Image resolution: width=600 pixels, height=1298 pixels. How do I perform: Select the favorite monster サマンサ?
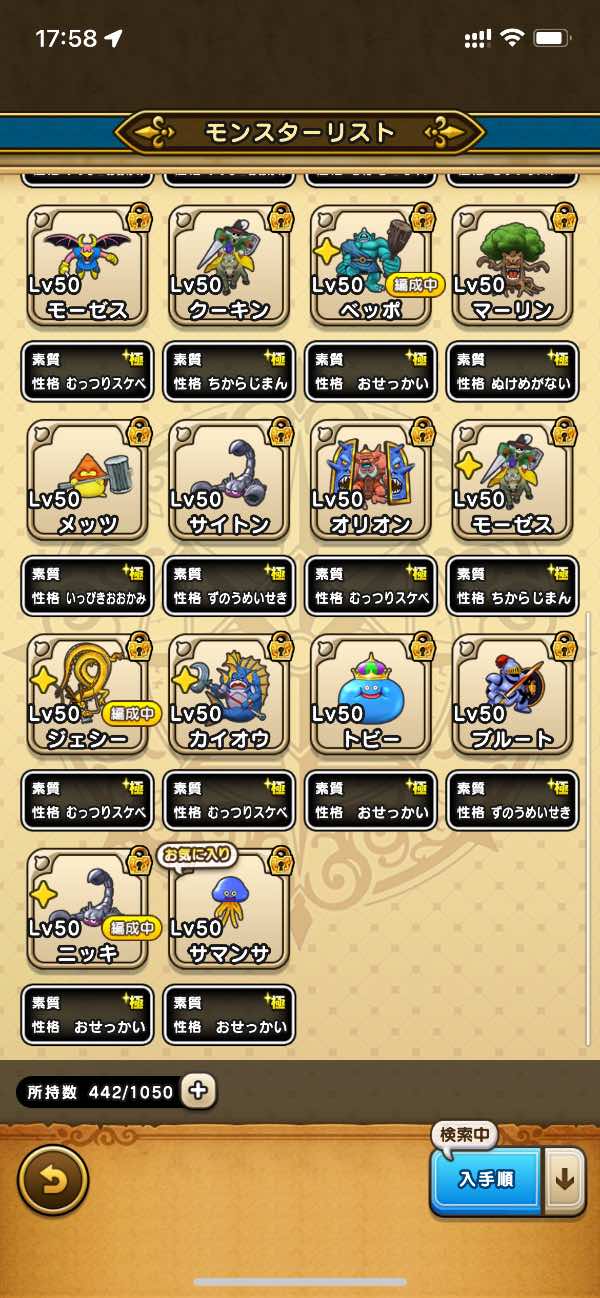230,909
